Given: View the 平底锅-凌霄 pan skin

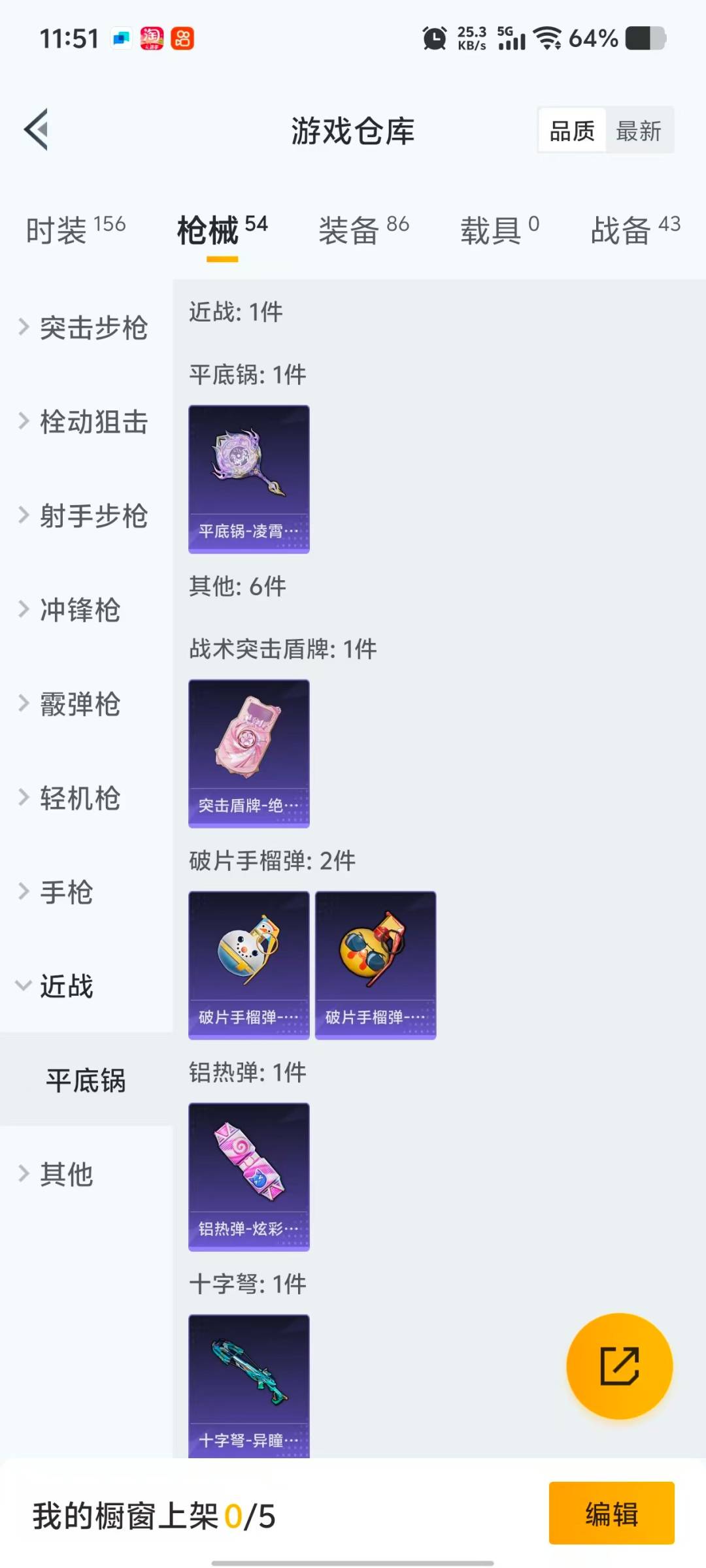Looking at the screenshot, I should pos(248,476).
